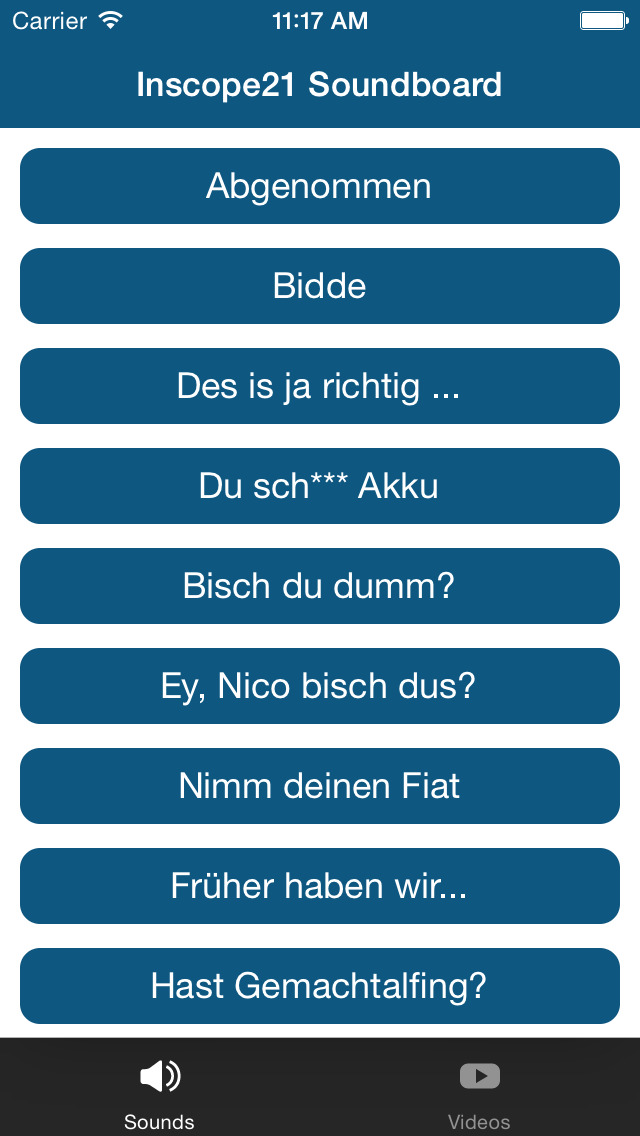Tap the 'Bisch du dumm?' button

(x=320, y=586)
